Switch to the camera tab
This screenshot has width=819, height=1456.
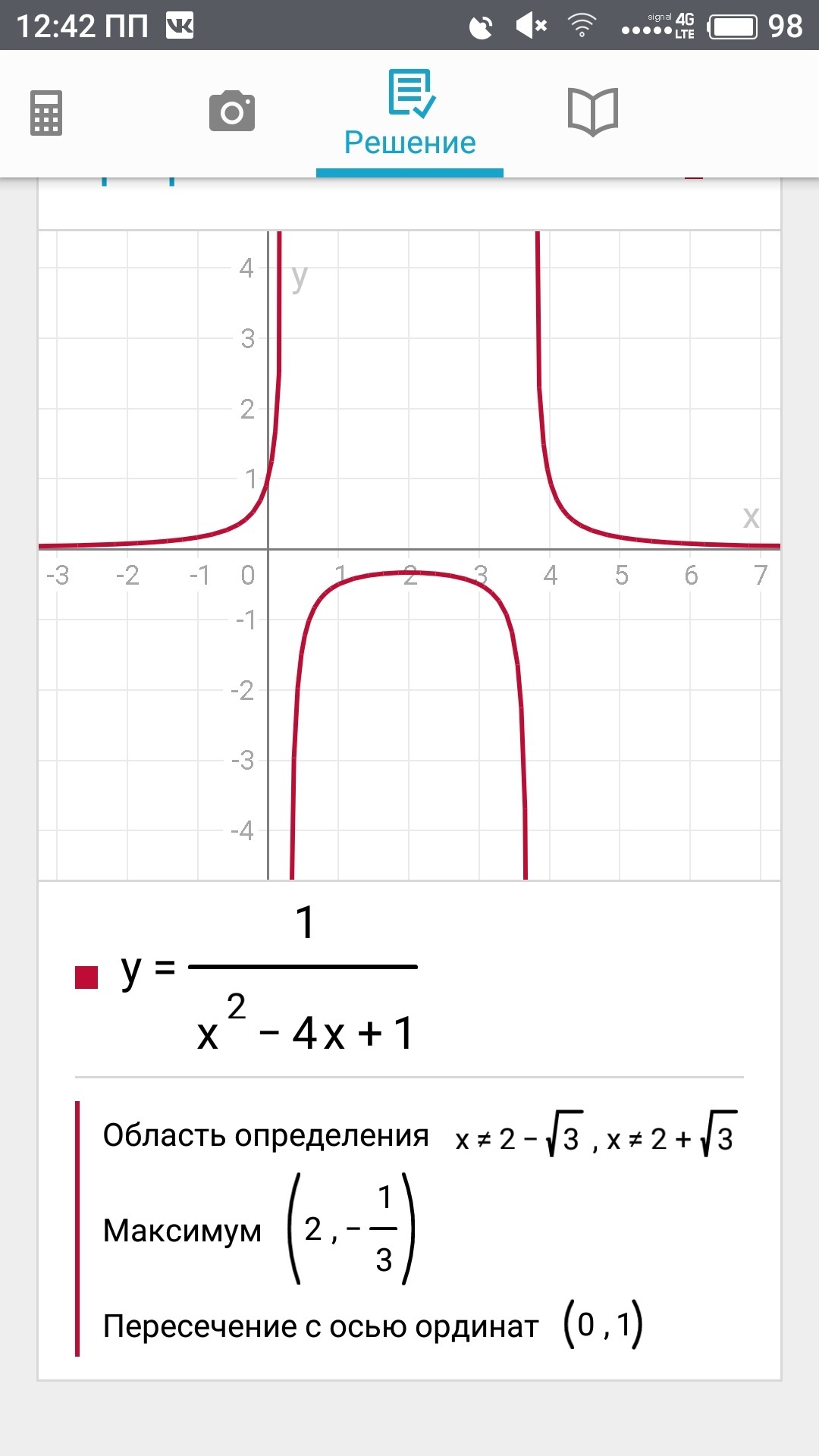(232, 112)
